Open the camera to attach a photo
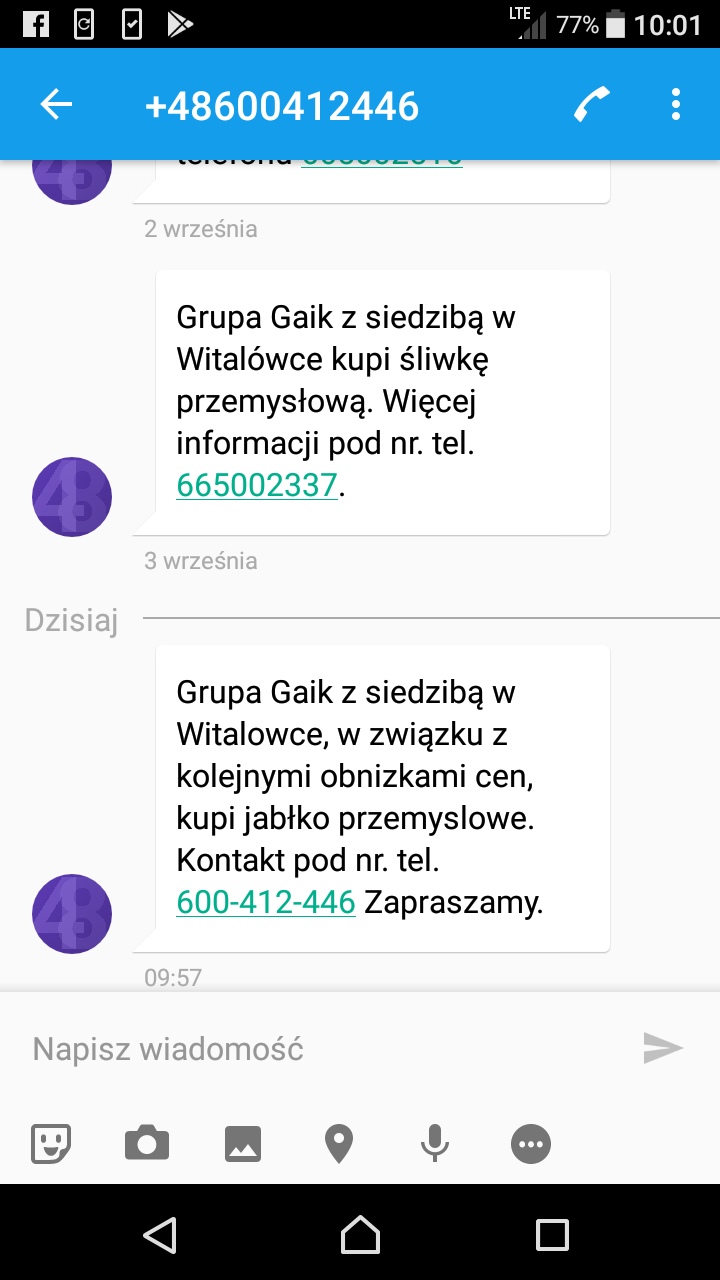 pyautogui.click(x=147, y=1143)
